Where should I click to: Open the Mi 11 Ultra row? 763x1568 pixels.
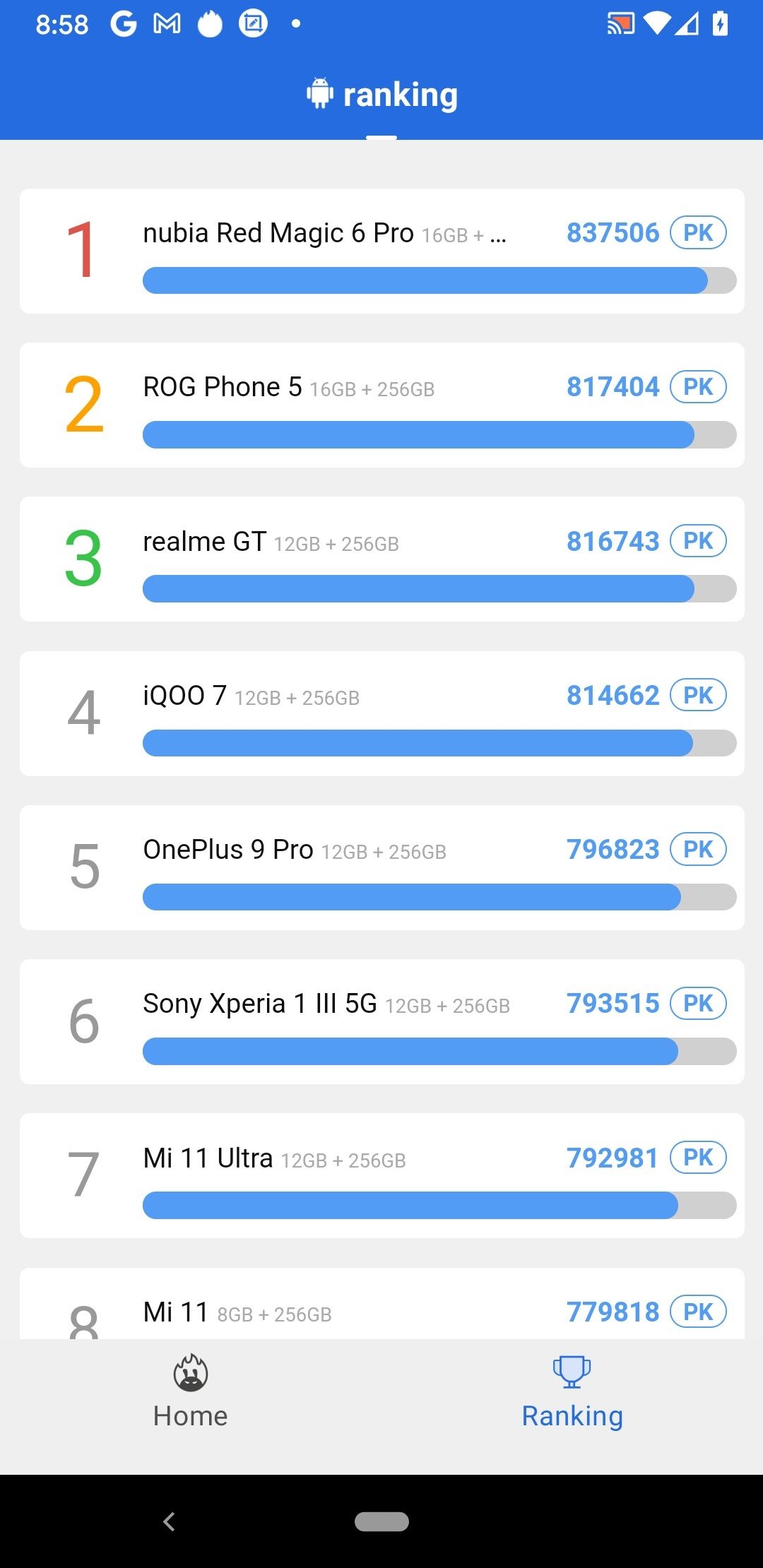(x=382, y=1176)
